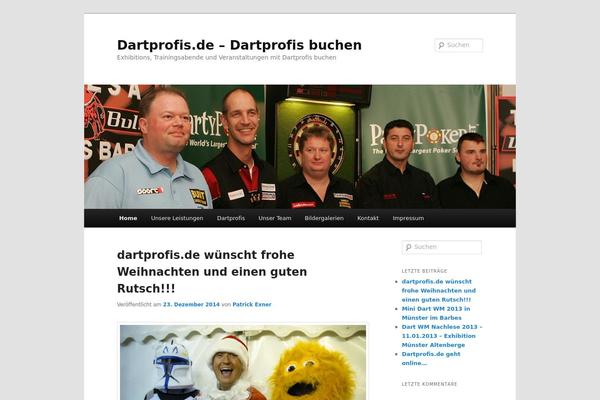Viewport: 600px width, 400px height.
Task: Go to the Home menu item
Action: [x=128, y=218]
